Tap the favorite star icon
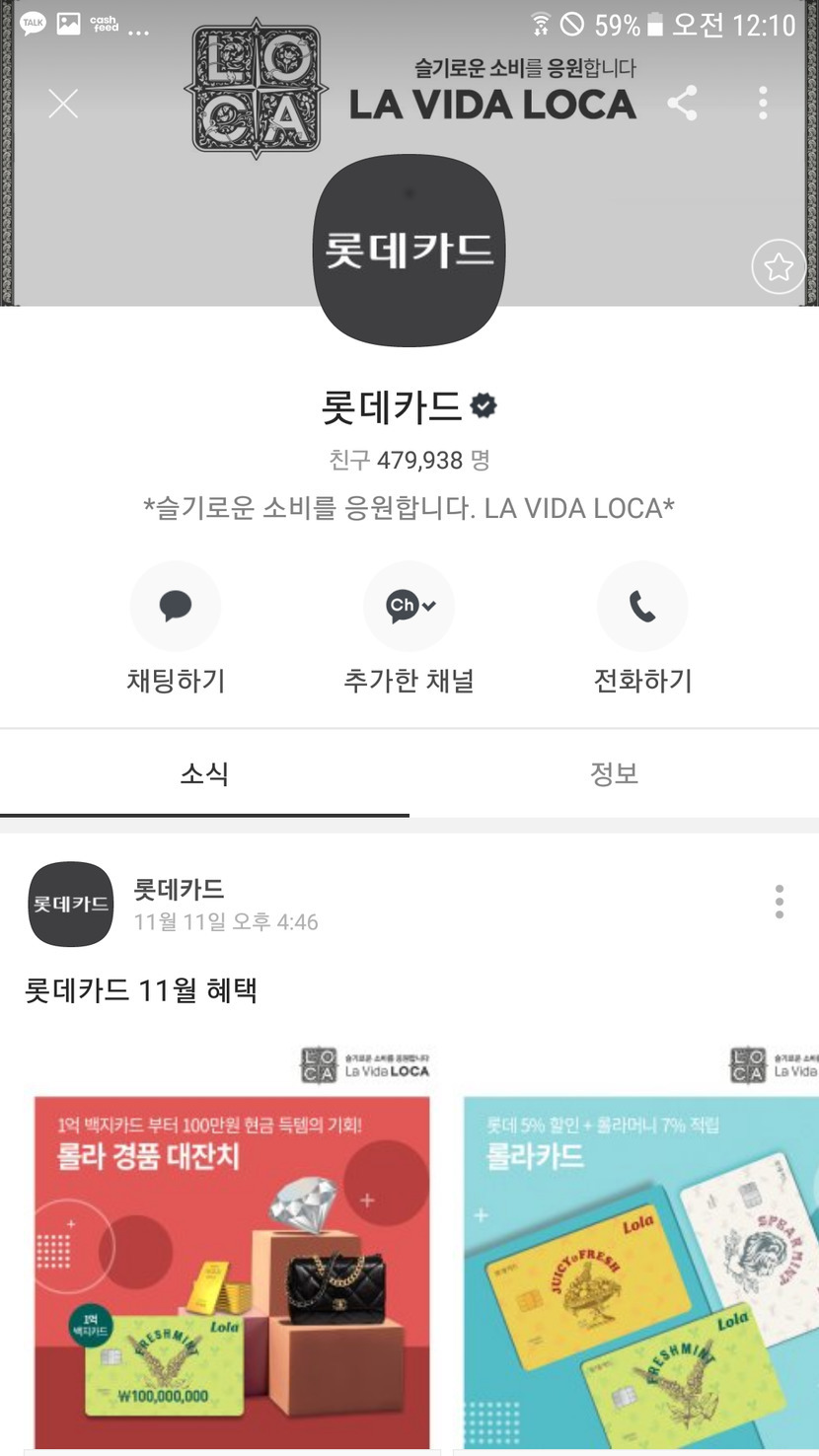 (x=778, y=266)
